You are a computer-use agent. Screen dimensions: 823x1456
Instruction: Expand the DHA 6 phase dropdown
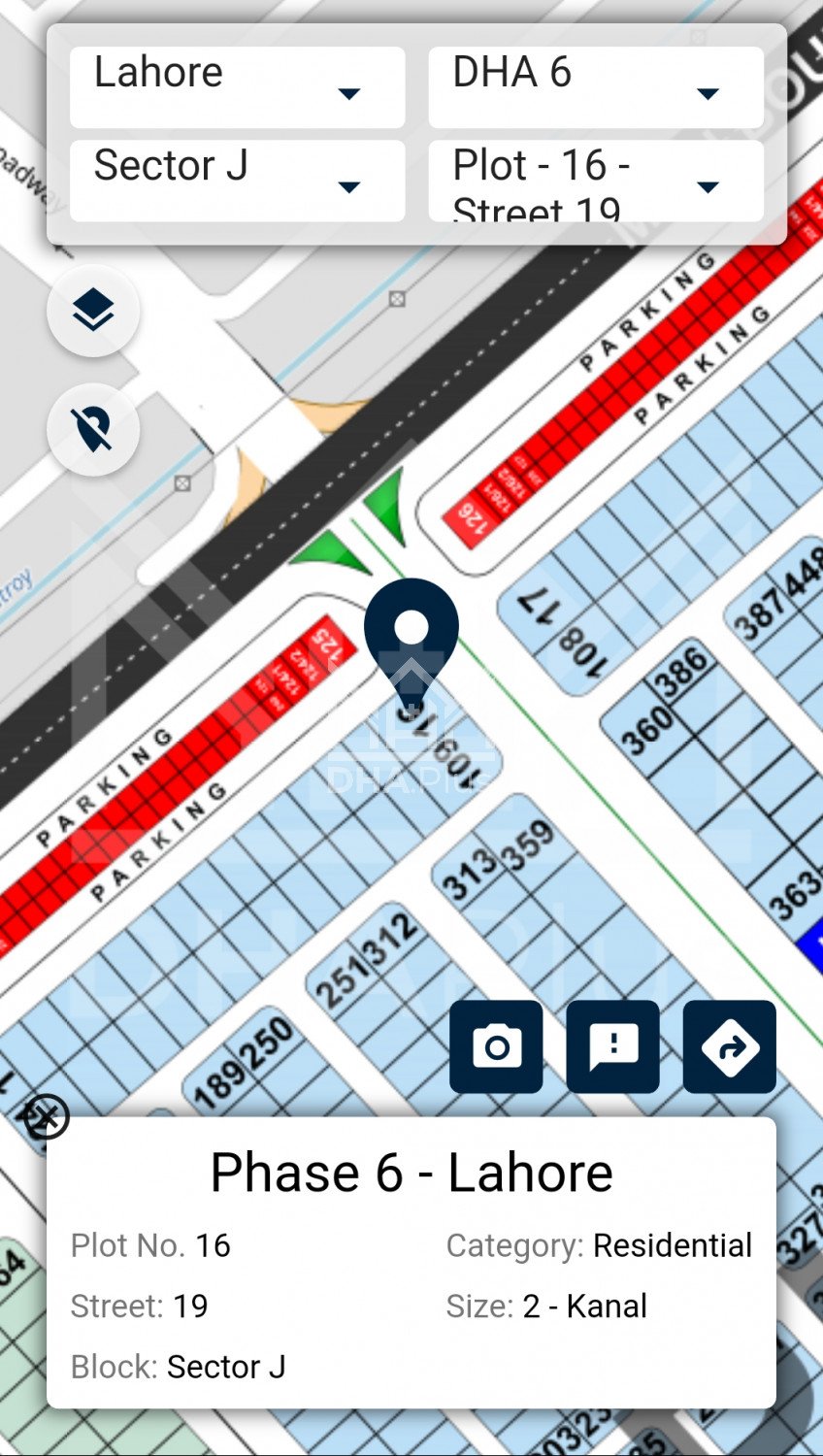(x=596, y=87)
